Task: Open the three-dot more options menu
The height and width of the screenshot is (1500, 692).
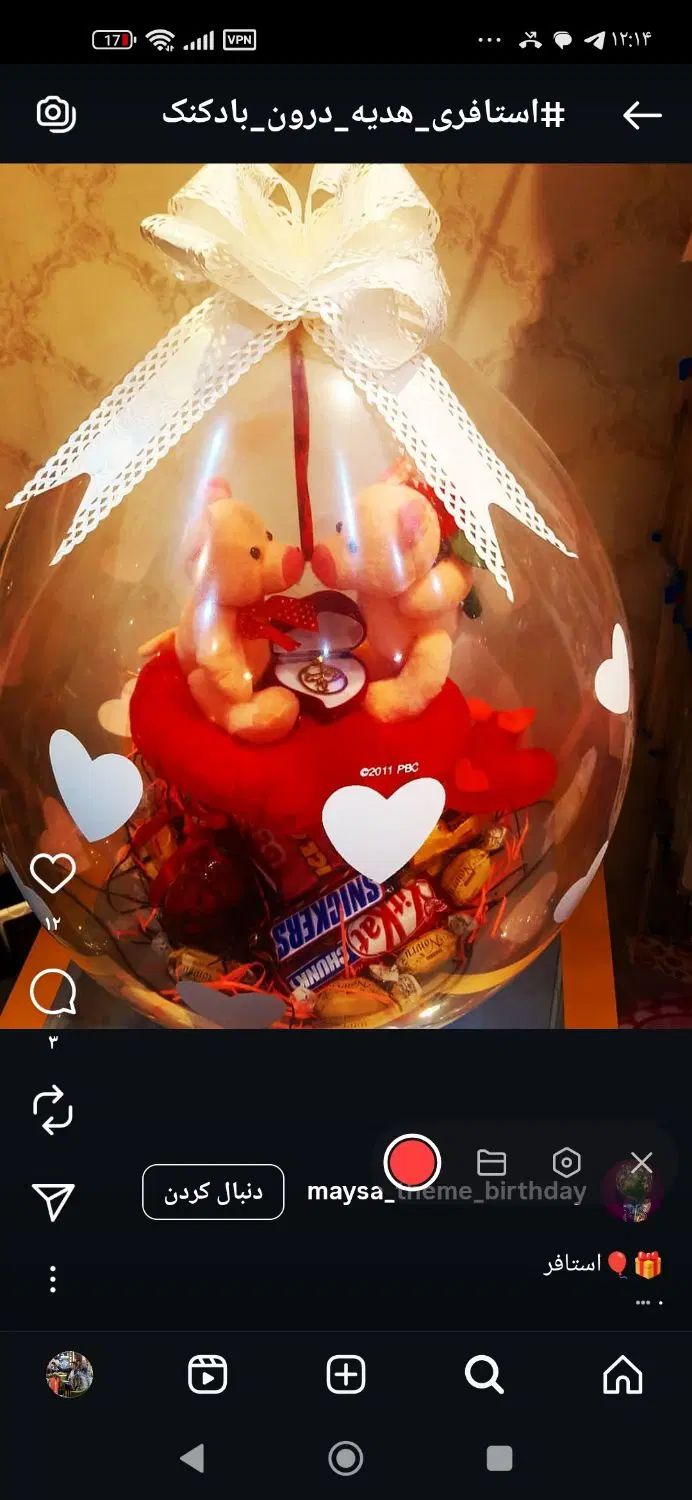Action: 52,1278
